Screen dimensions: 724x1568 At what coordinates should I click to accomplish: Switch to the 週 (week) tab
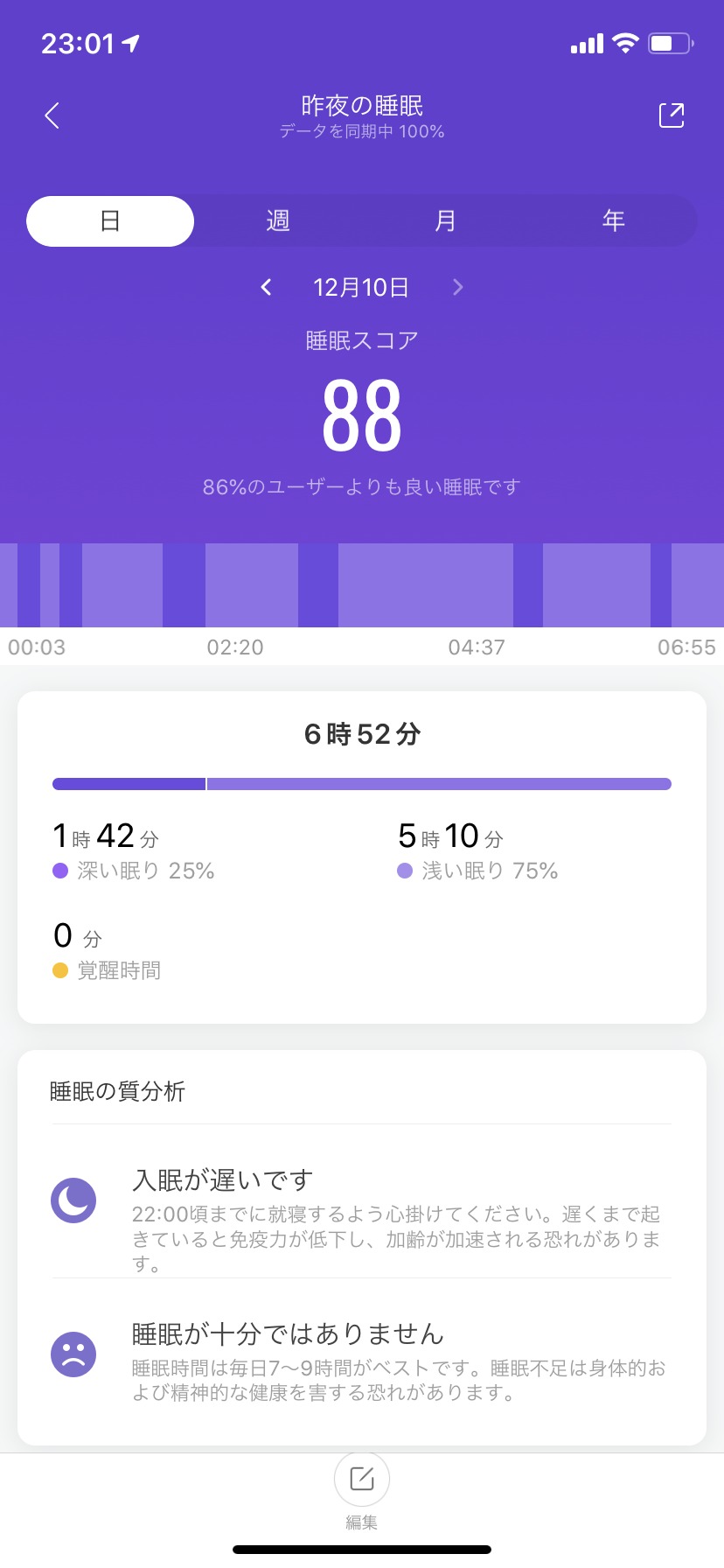pyautogui.click(x=278, y=221)
